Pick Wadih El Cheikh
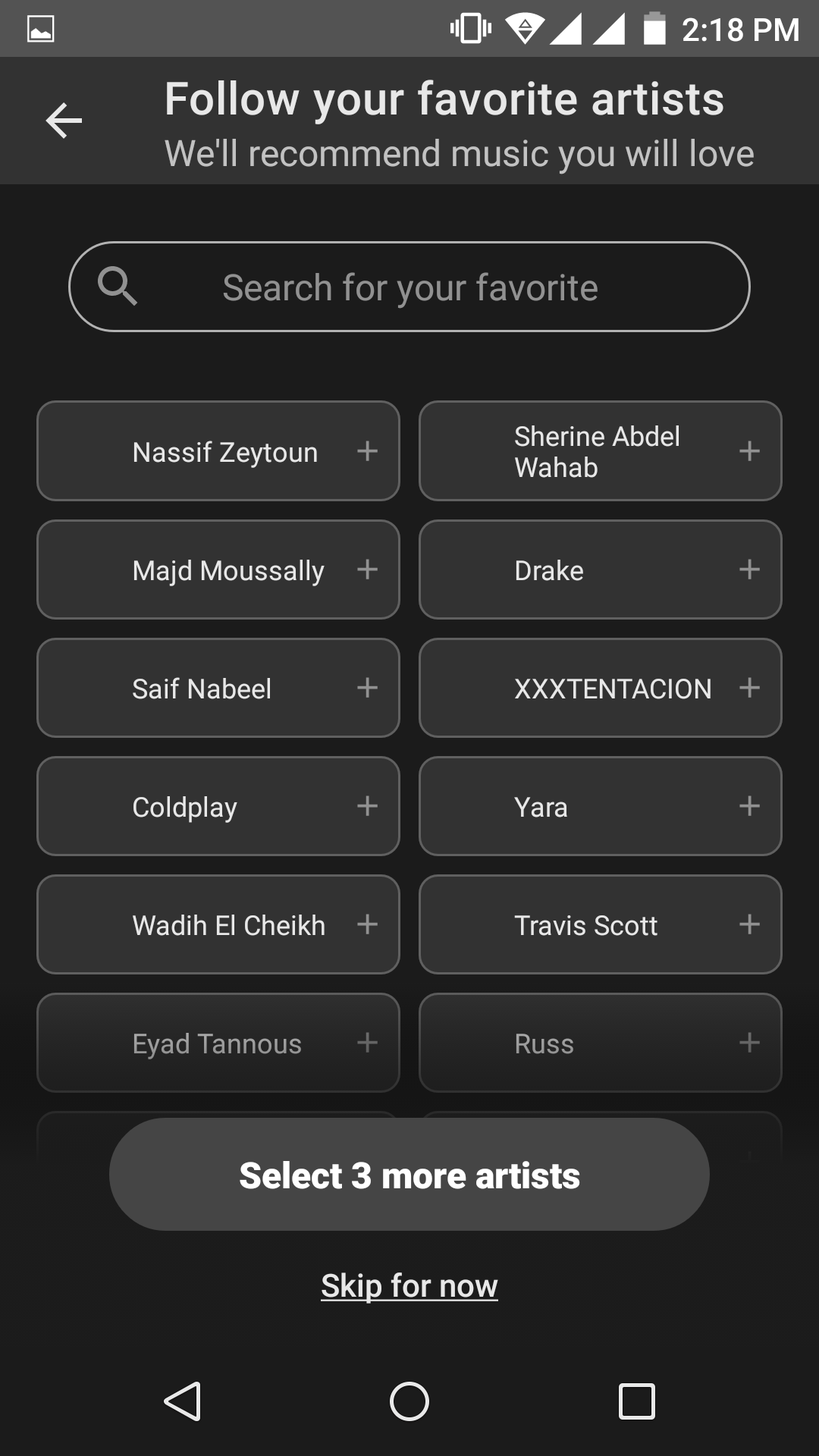This screenshot has height=1456, width=819. (218, 924)
